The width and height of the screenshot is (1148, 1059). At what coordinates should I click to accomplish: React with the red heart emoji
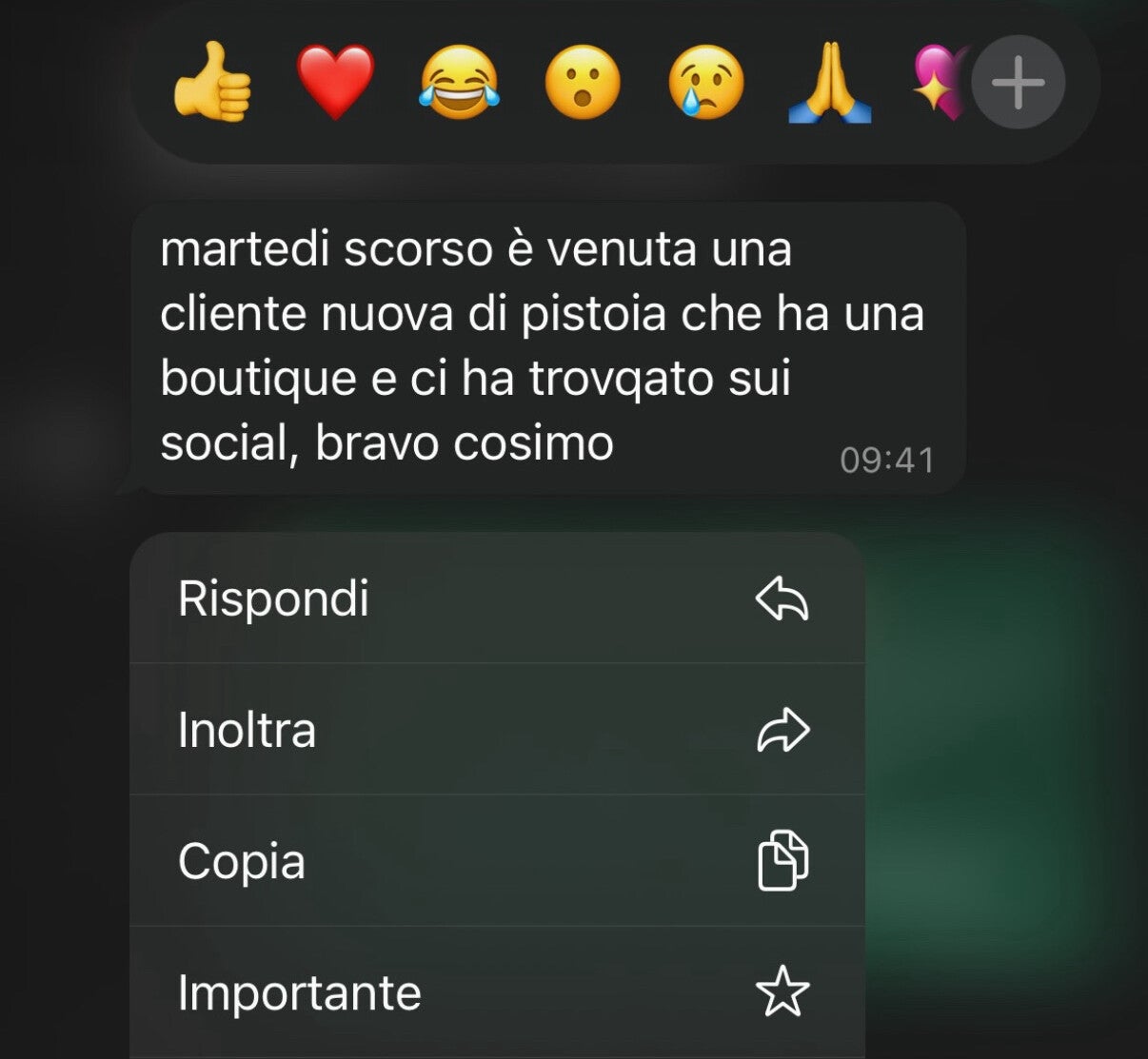pyautogui.click(x=335, y=84)
